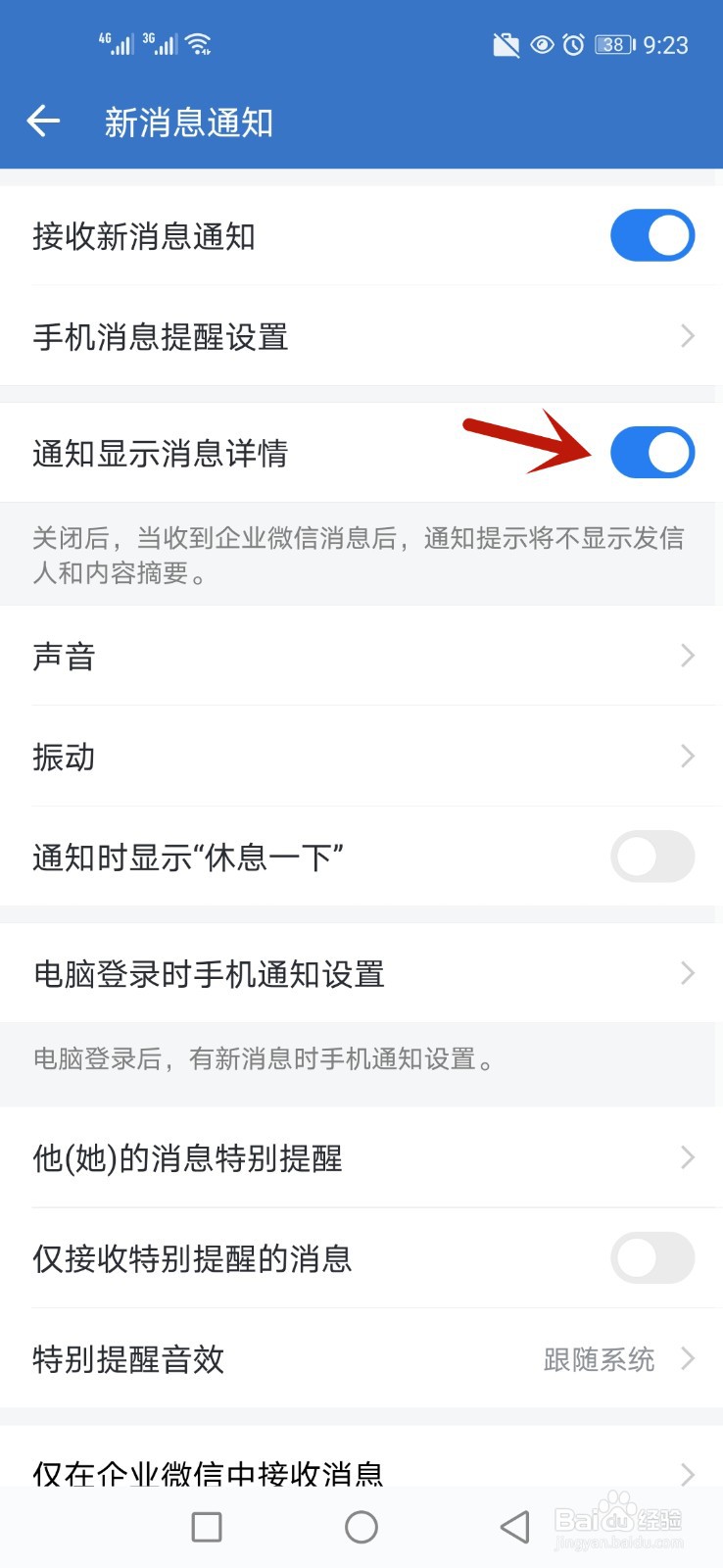Open 手机消息提醒设置 settings

tap(361, 336)
